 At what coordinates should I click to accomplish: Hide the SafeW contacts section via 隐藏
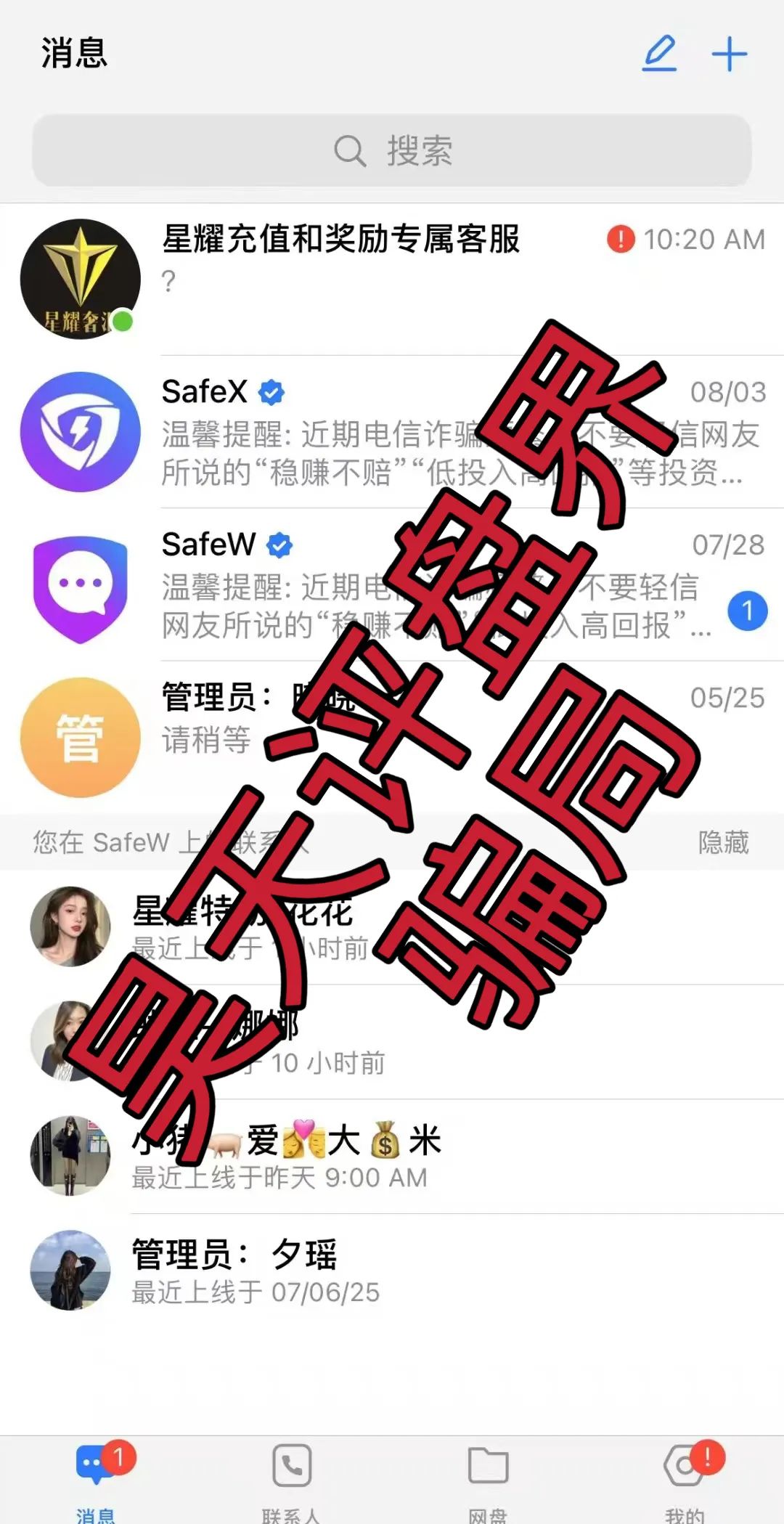723,842
